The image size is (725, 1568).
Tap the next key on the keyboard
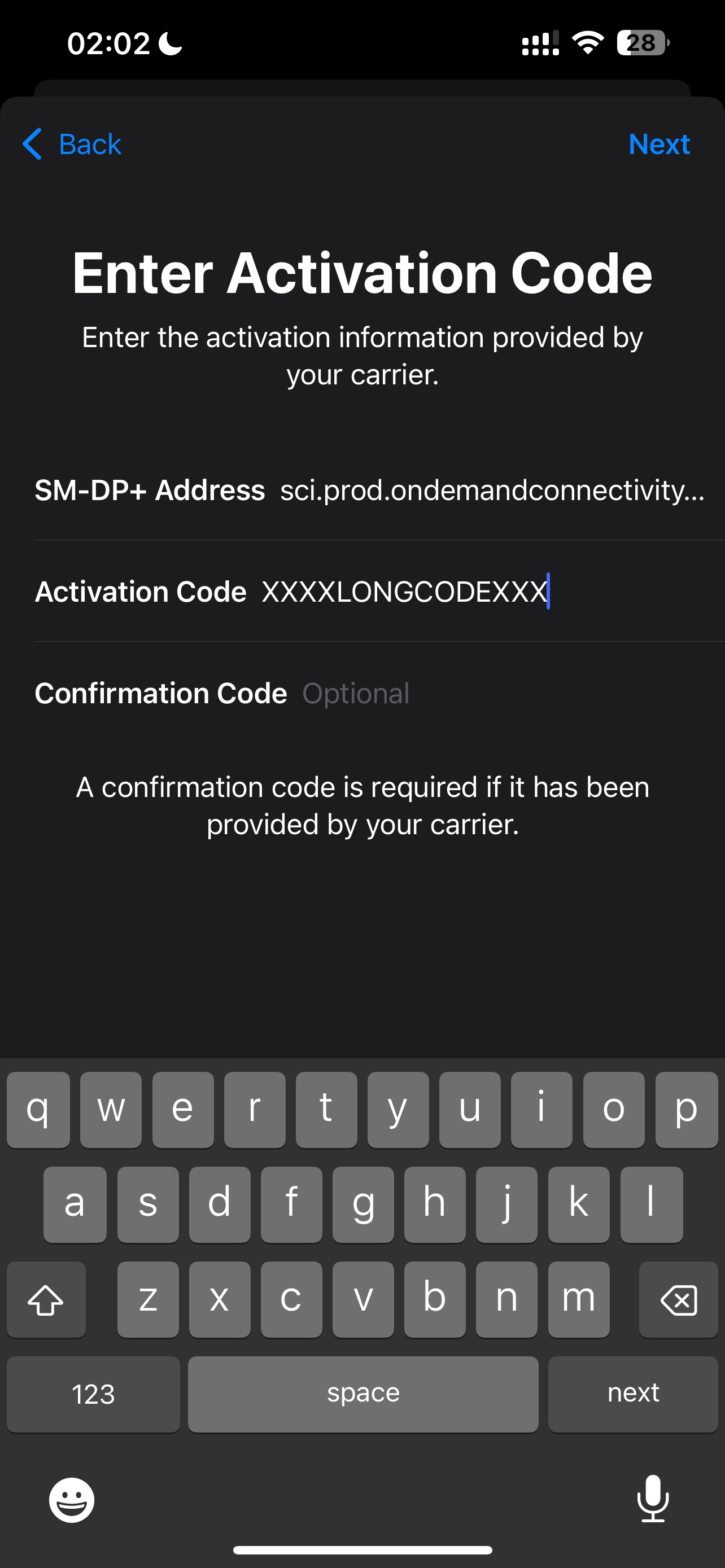[x=633, y=1394]
